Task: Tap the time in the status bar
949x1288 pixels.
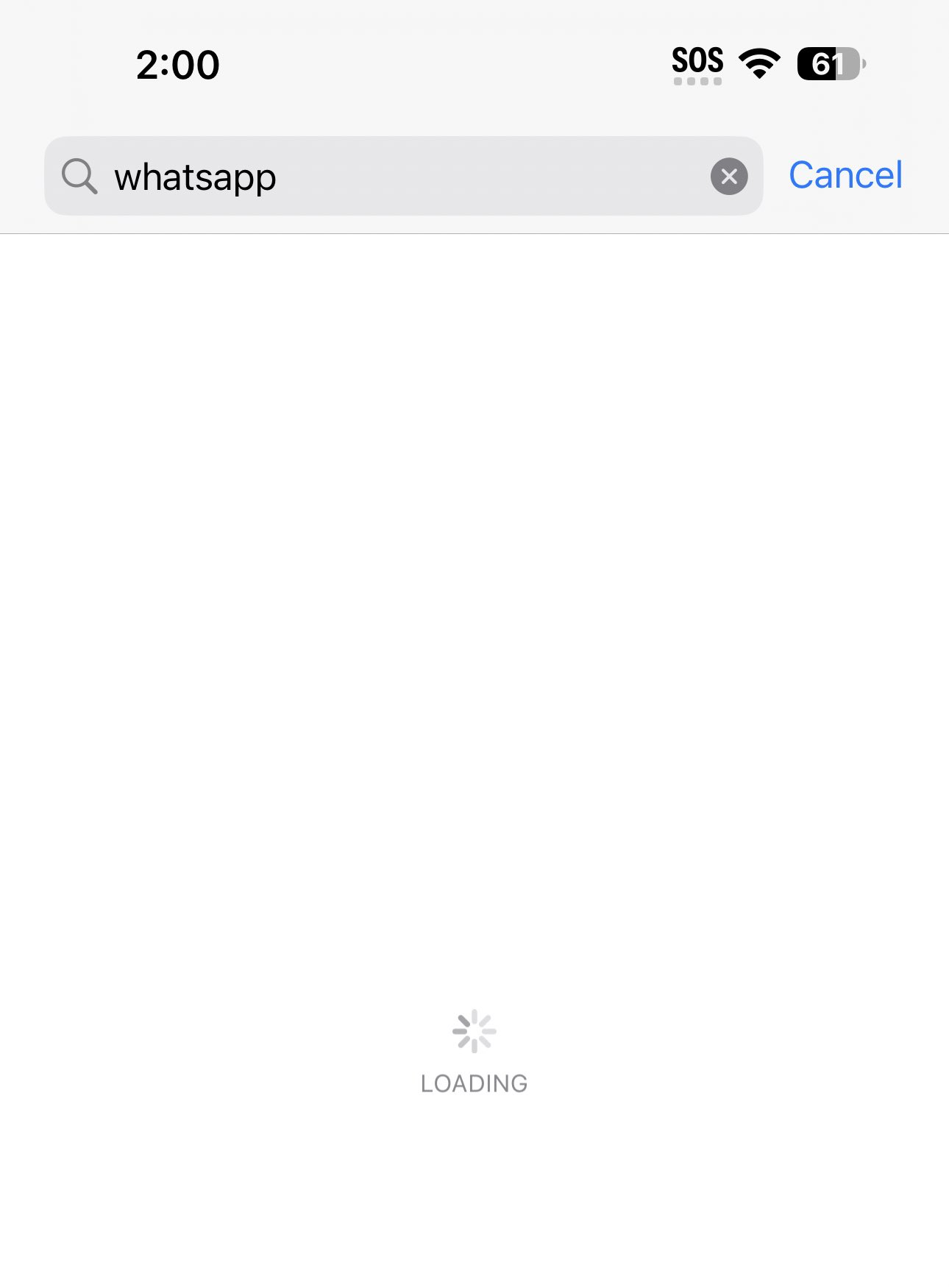Action: pos(177,65)
